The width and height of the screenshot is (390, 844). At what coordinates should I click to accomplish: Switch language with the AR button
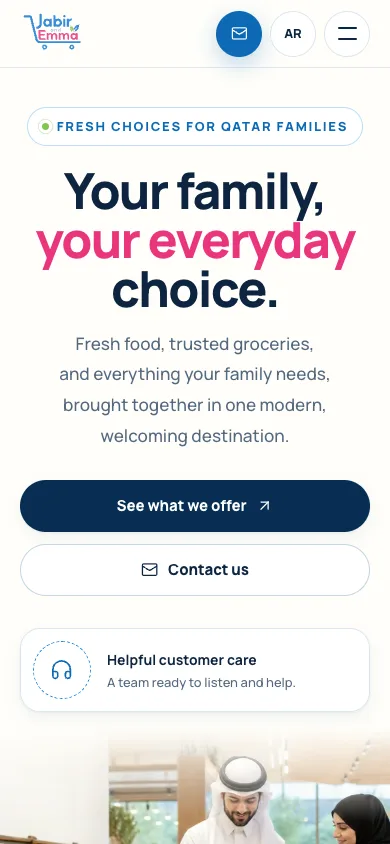click(x=293, y=34)
